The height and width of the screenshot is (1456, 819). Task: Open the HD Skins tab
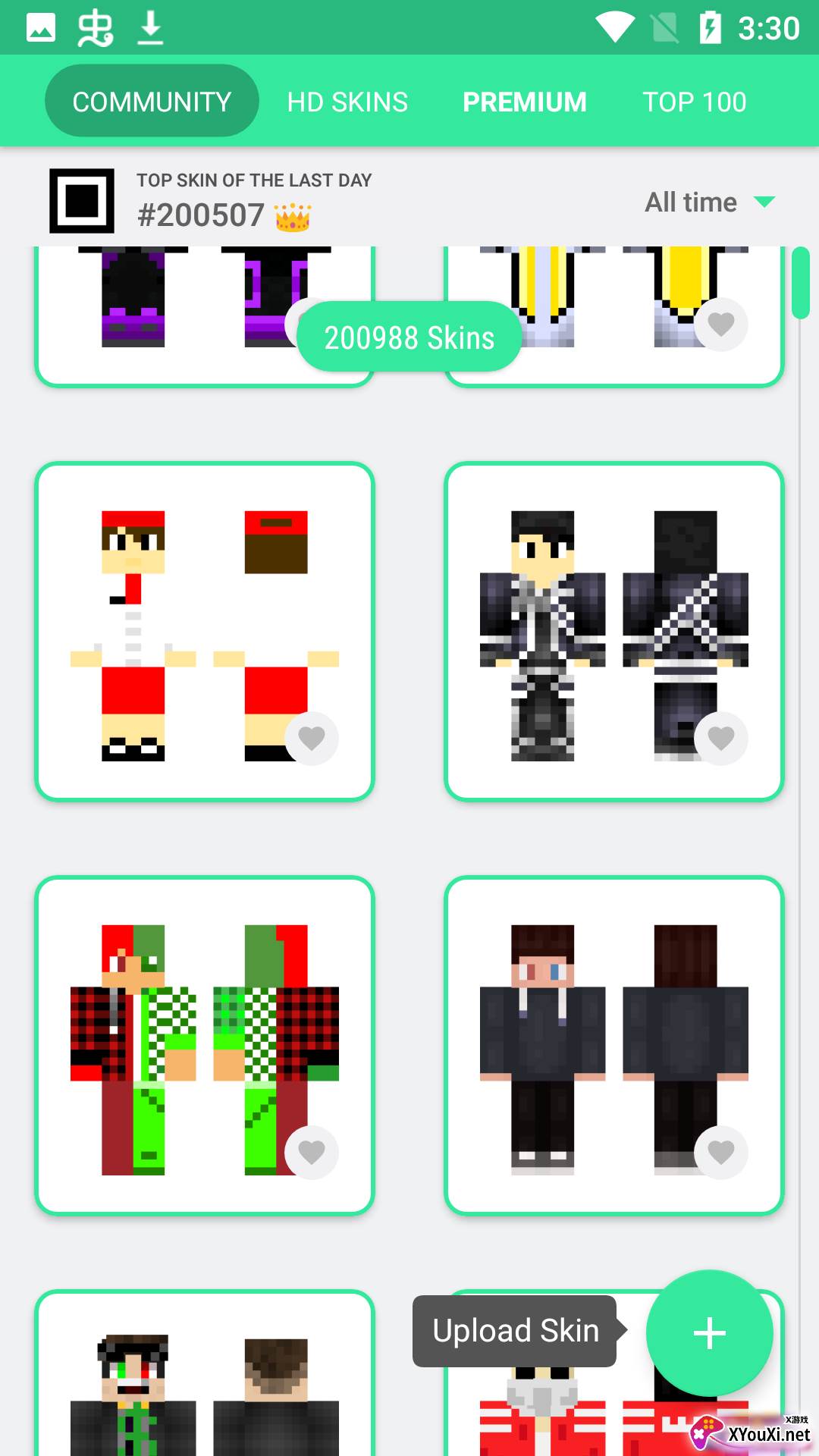(347, 102)
